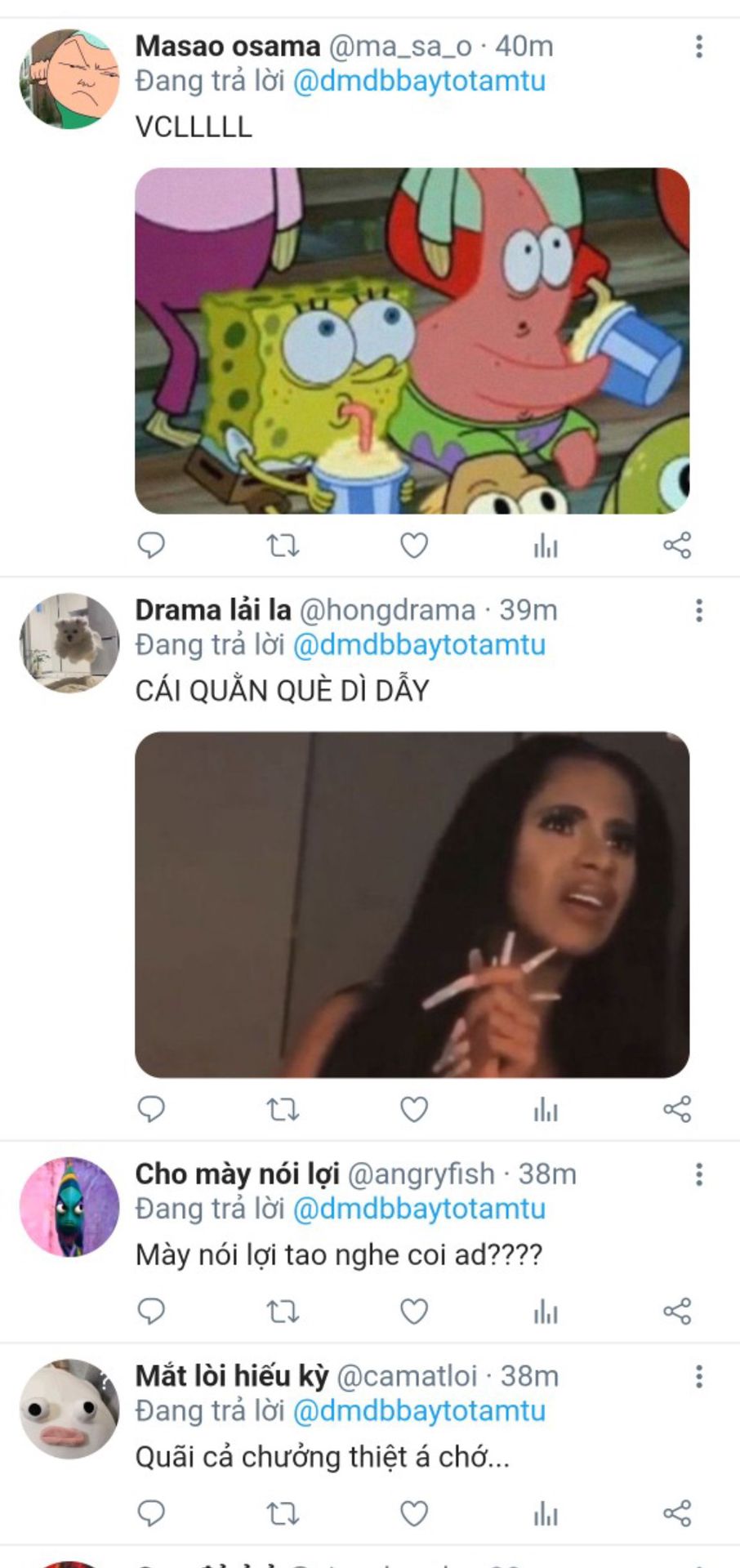Screen dimensions: 740x1568
Task: Open more options on Drama lải la's tweet
Action: tap(699, 611)
